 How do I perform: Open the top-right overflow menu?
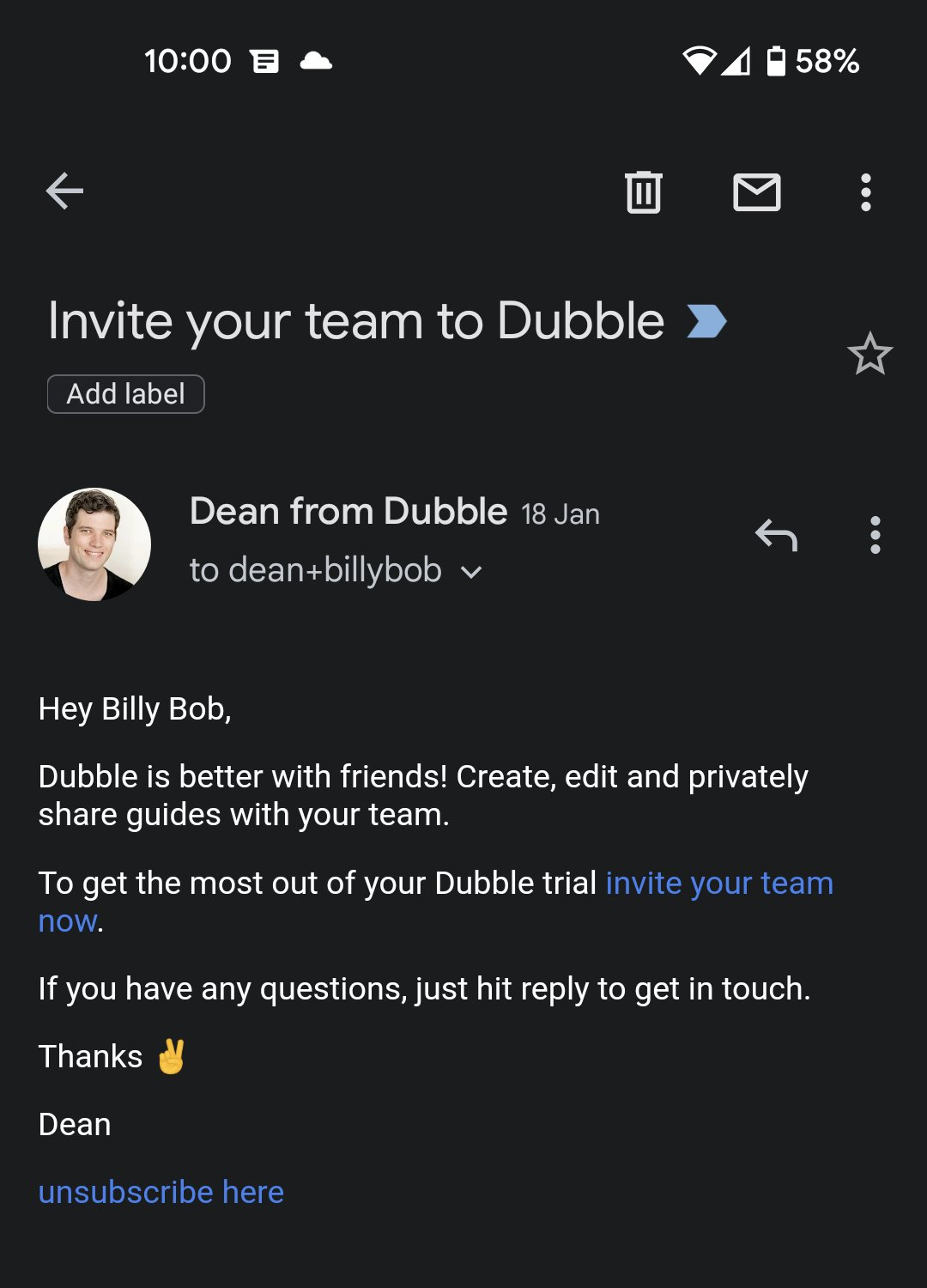867,191
